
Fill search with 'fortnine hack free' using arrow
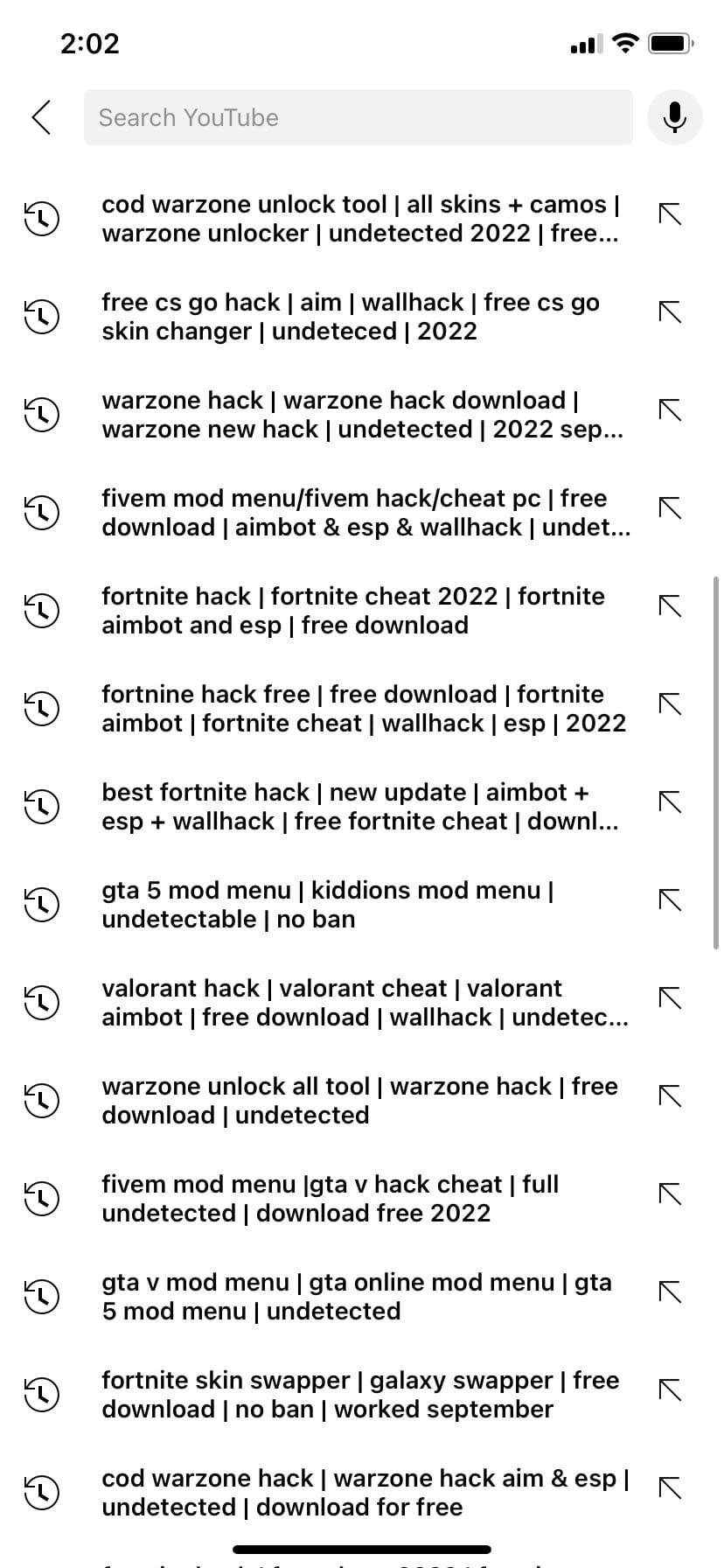click(670, 703)
